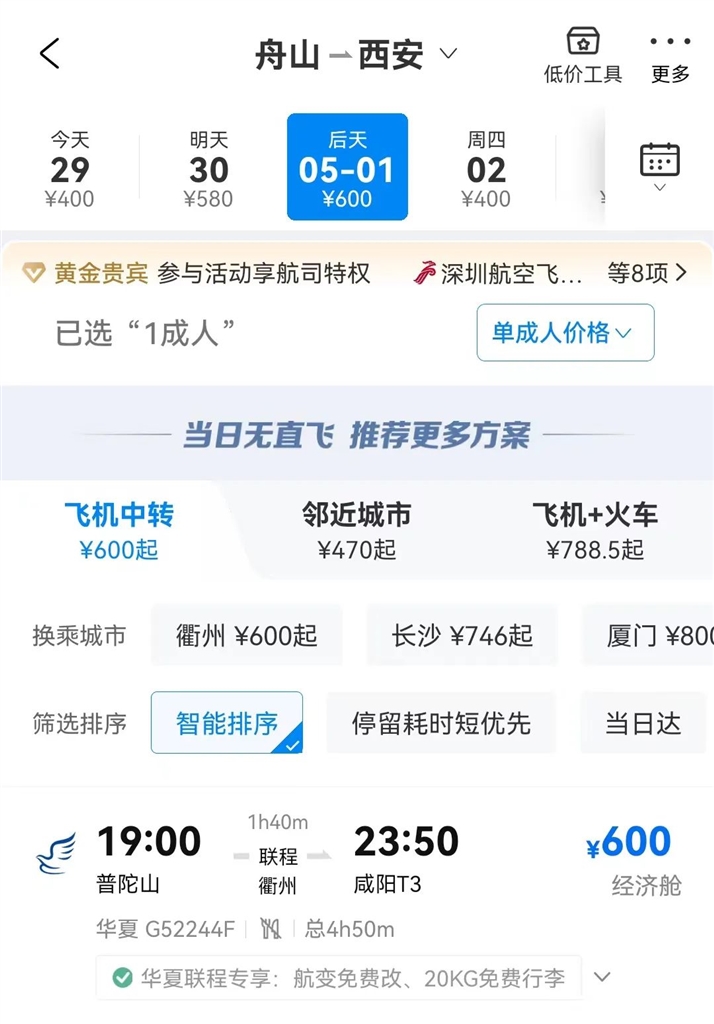This screenshot has width=714, height=1024.
Task: Switch to the 飞机中转 tab
Action: tap(119, 530)
